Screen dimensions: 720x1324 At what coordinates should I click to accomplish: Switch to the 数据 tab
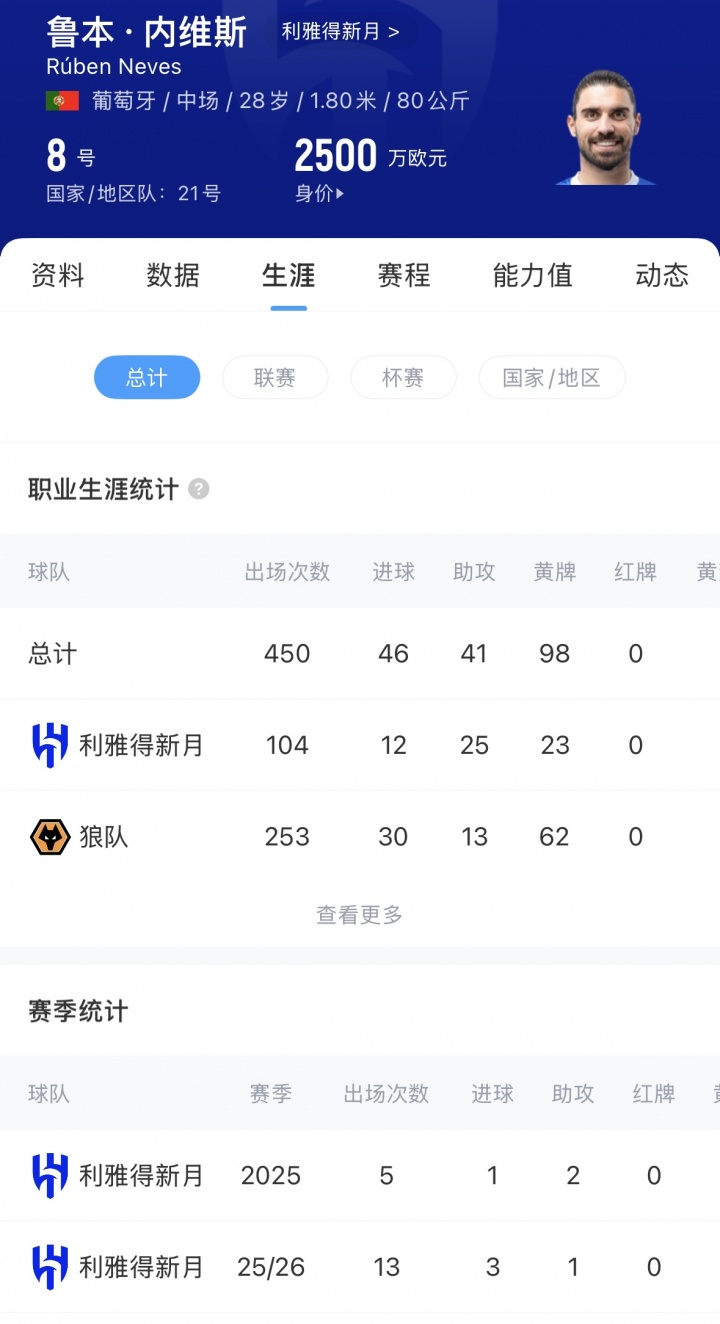tap(173, 275)
